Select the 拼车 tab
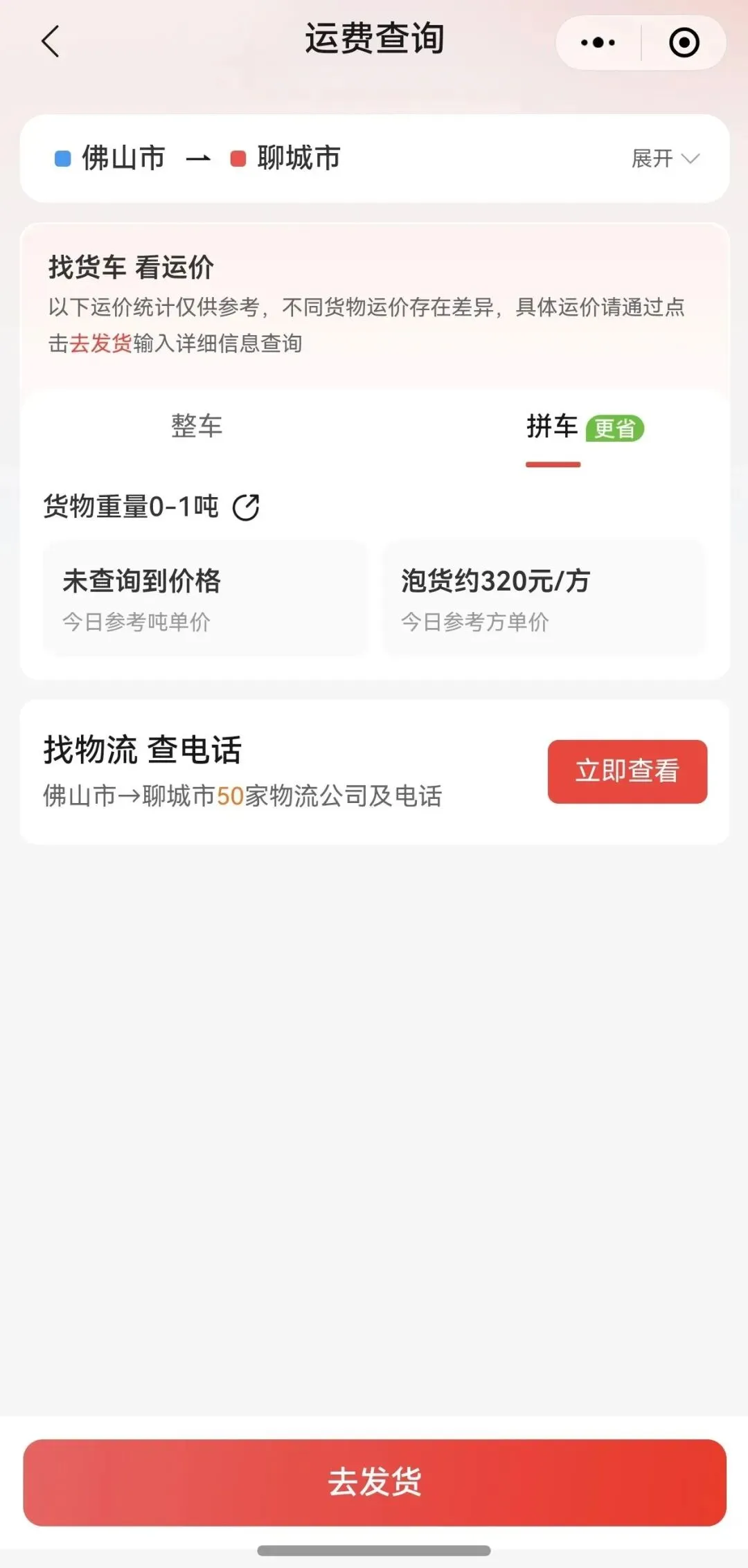This screenshot has width=748, height=1568. click(x=553, y=426)
